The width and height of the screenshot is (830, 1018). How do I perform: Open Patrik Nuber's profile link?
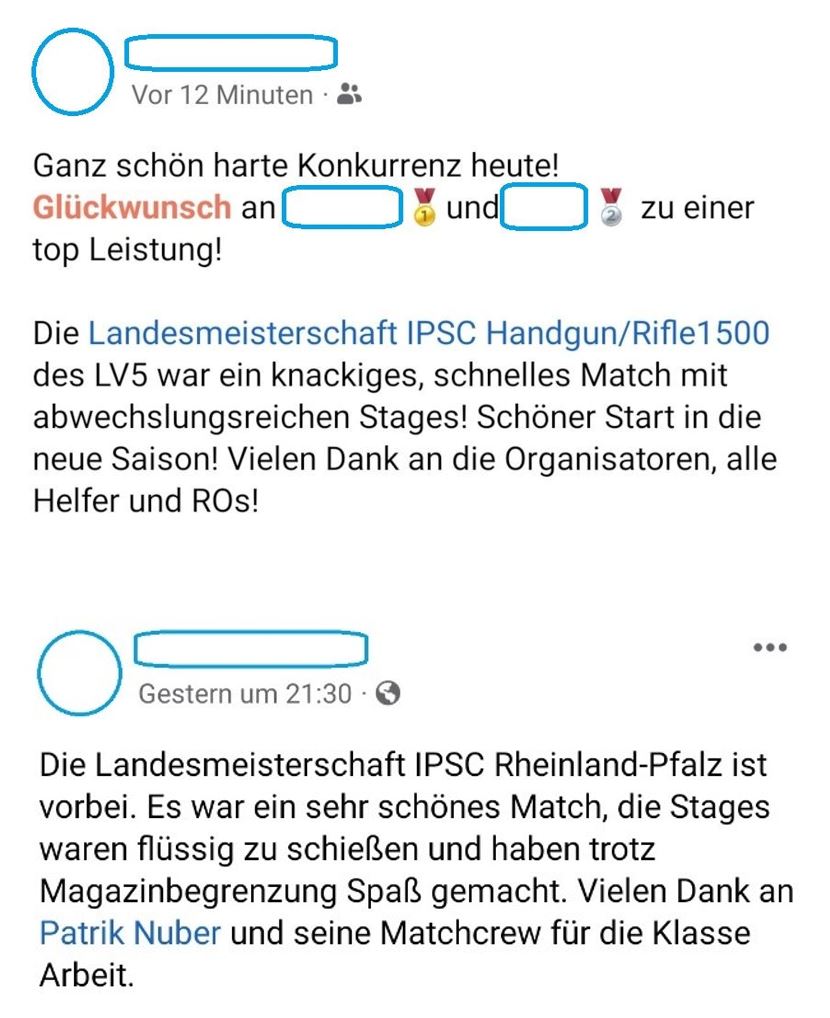tap(128, 934)
